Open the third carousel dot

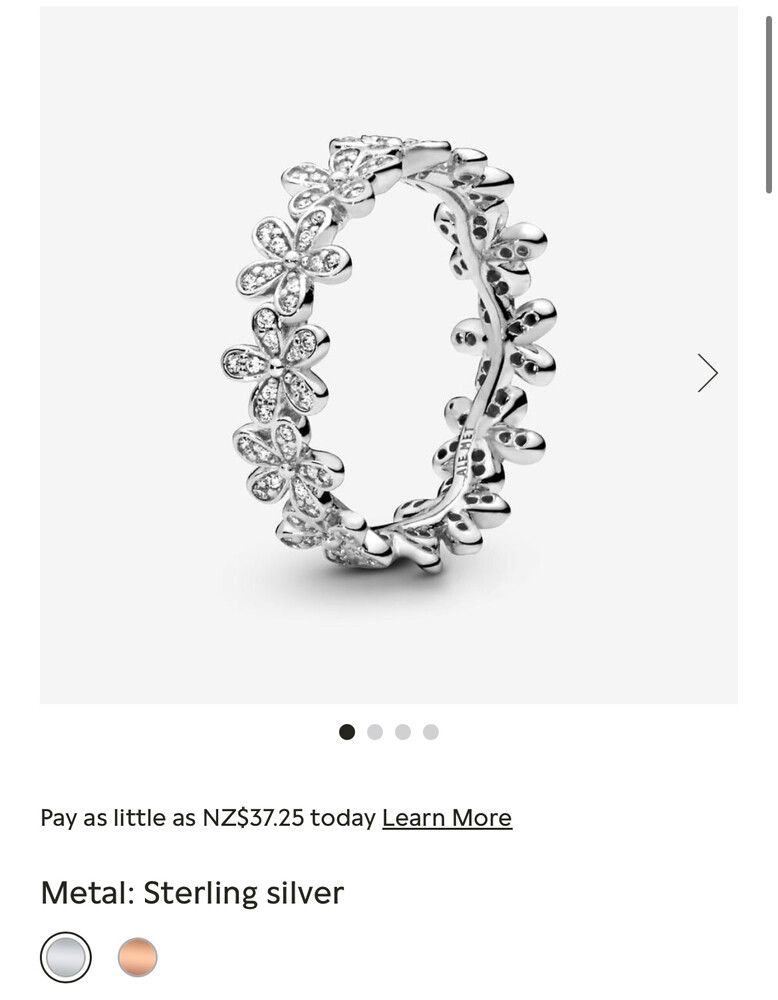point(403,733)
